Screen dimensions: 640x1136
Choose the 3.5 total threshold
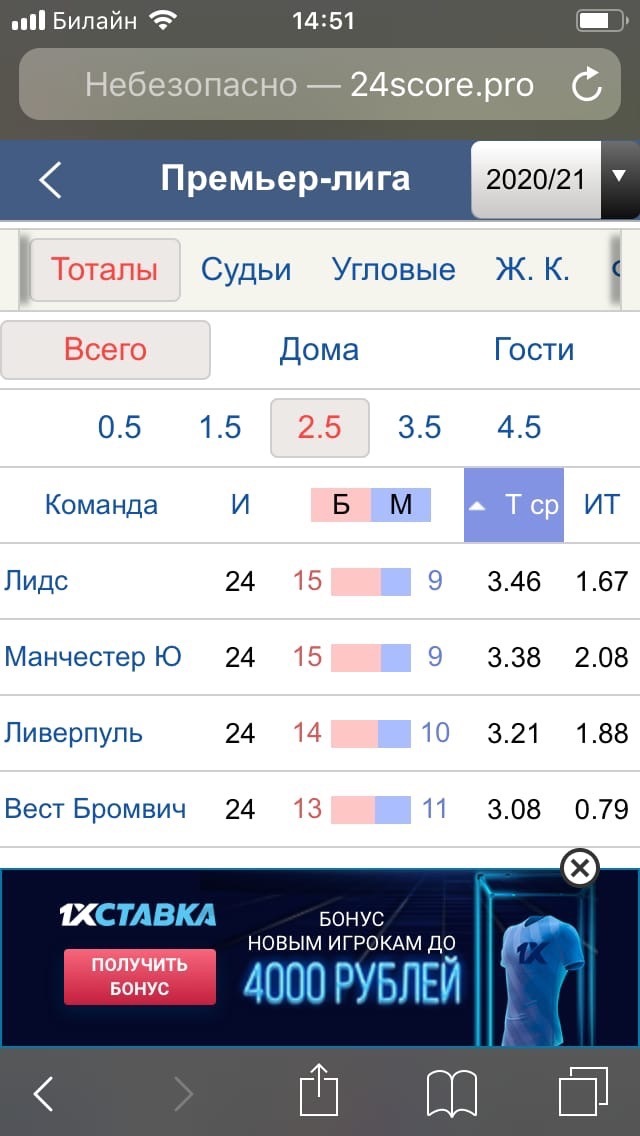pyautogui.click(x=420, y=428)
